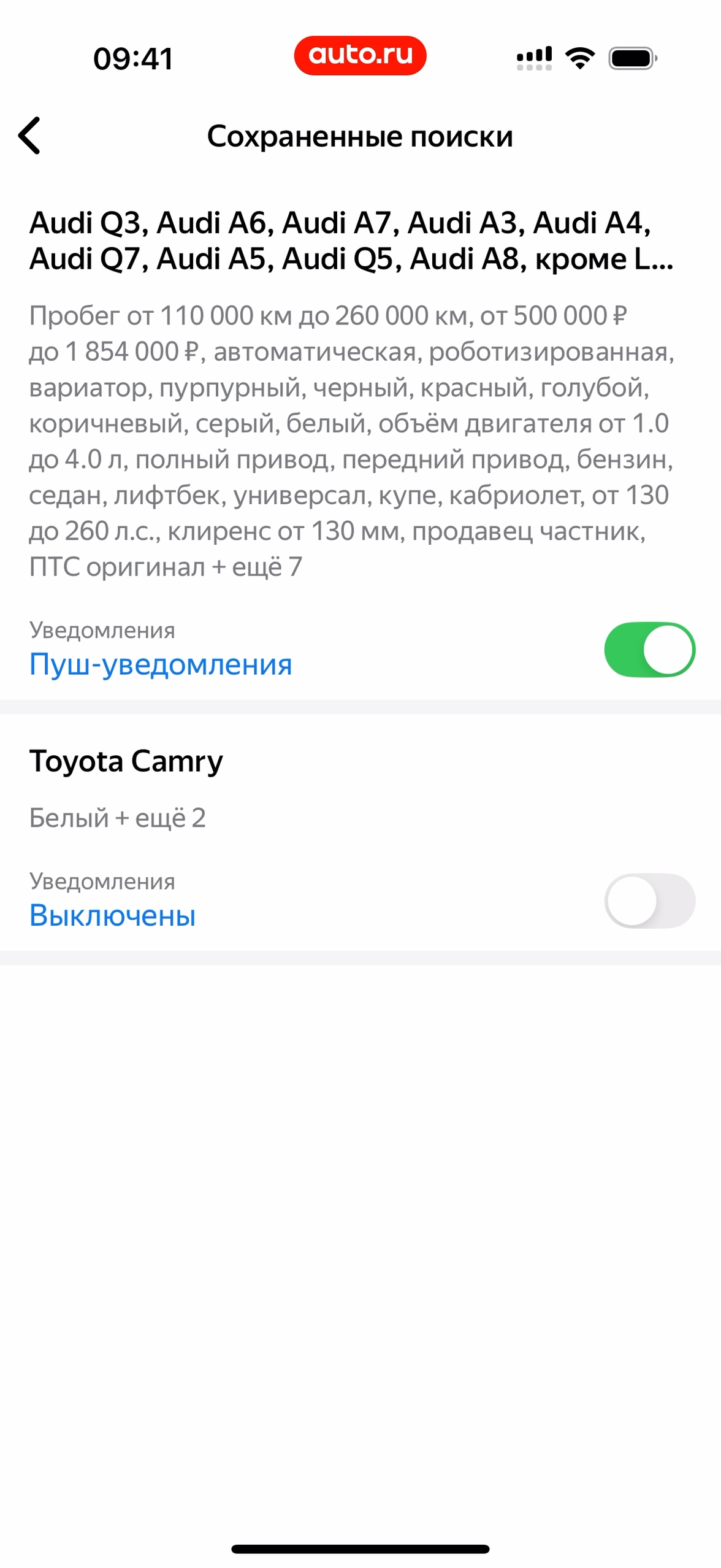Open Пуш-уведомления notification settings
The height and width of the screenshot is (1568, 721).
(161, 664)
